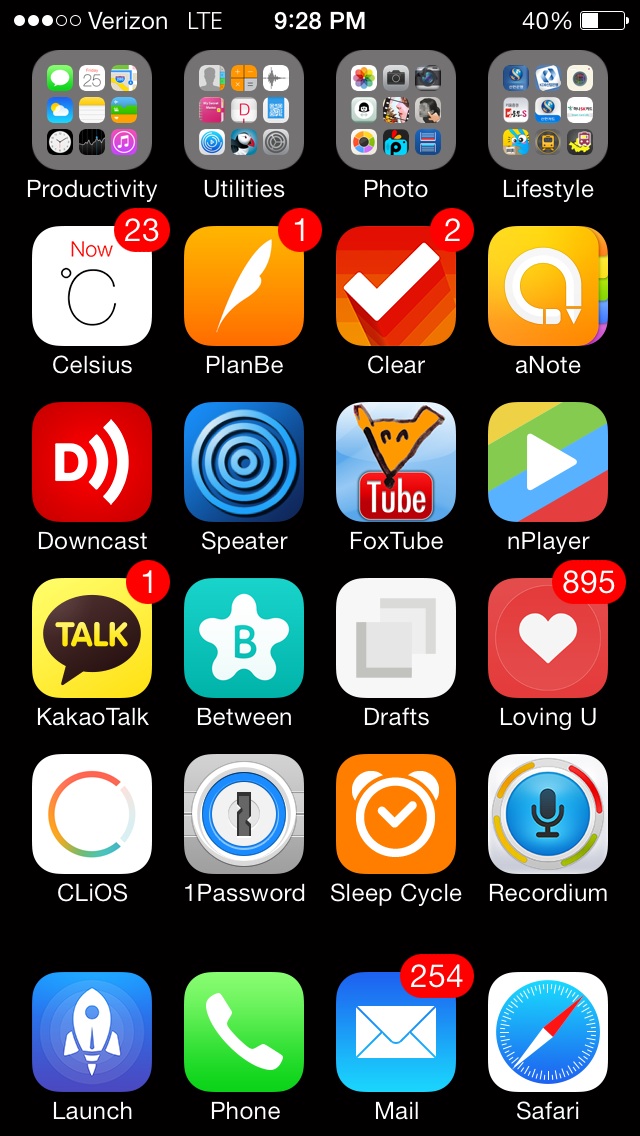This screenshot has width=640, height=1136.
Task: Launch the Celsius weather app
Action: (92, 286)
